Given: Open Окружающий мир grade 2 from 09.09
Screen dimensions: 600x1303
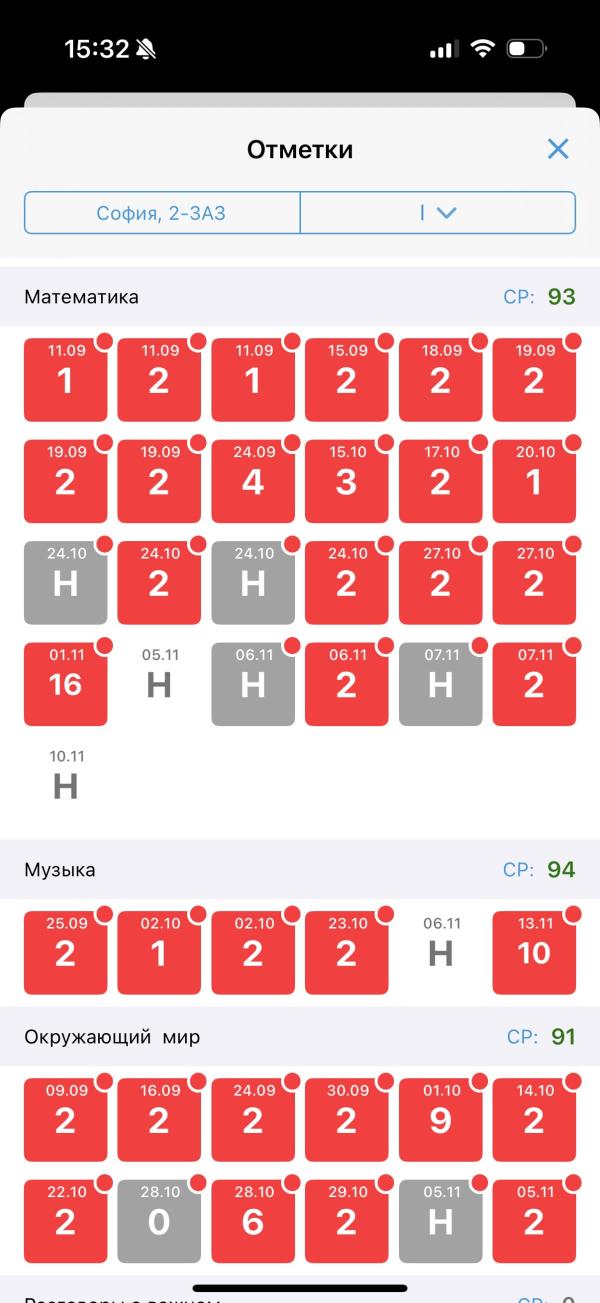Looking at the screenshot, I should point(65,1120).
